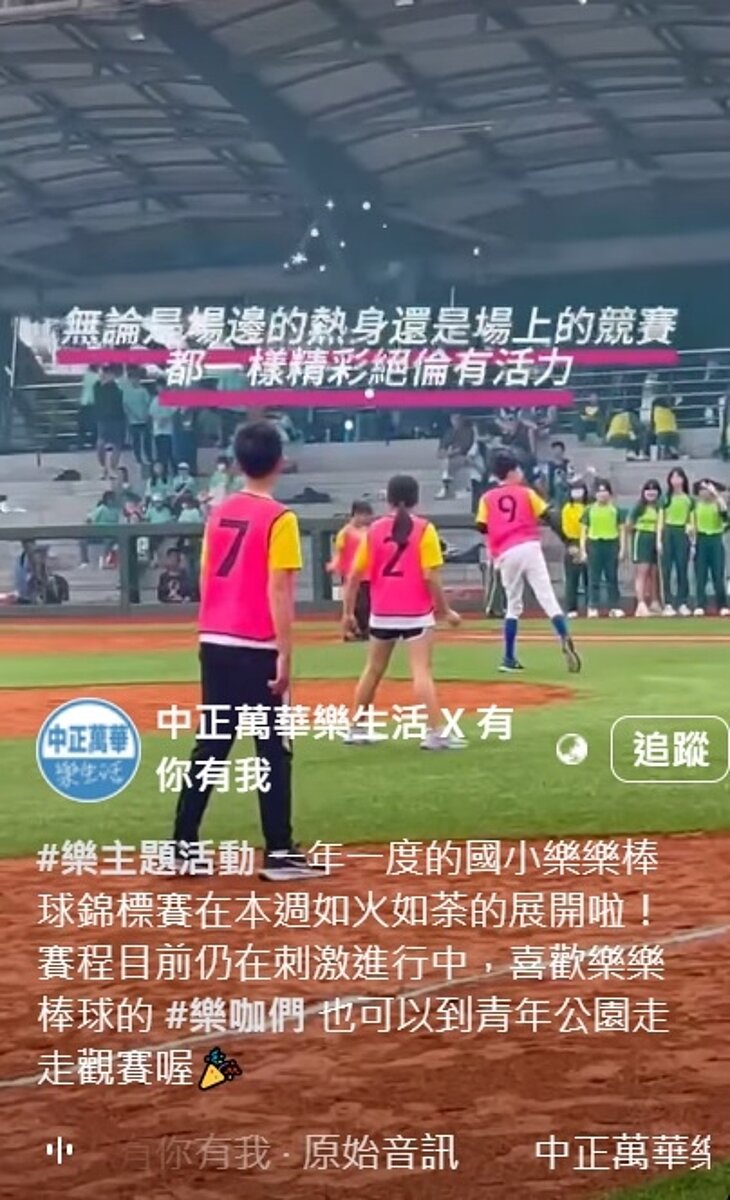Open the account name 中正萬華樂生活 X 有你有我

coord(334,748)
